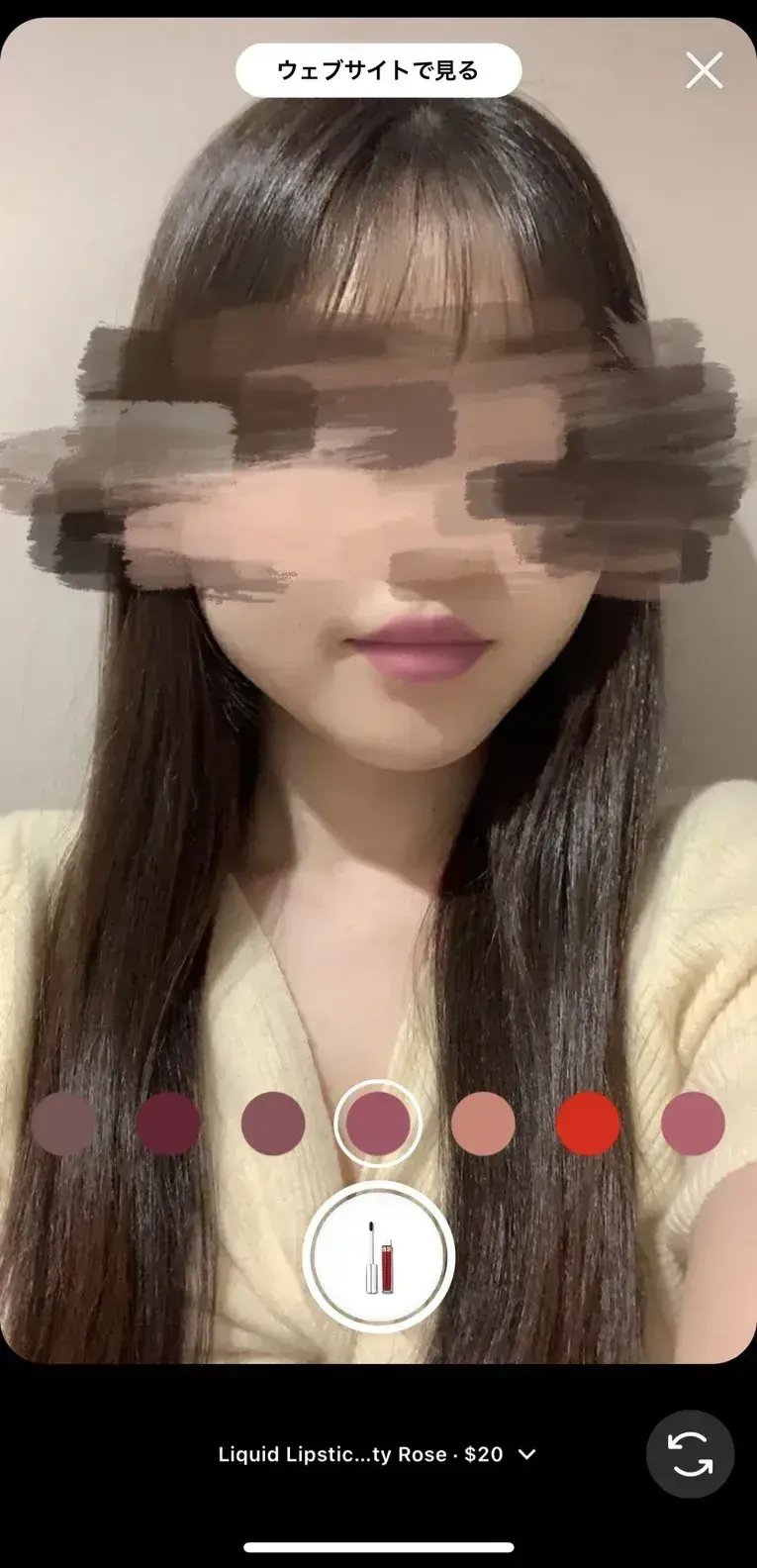
Task: Tap the ウェブサイトで見る button
Action: [378, 70]
